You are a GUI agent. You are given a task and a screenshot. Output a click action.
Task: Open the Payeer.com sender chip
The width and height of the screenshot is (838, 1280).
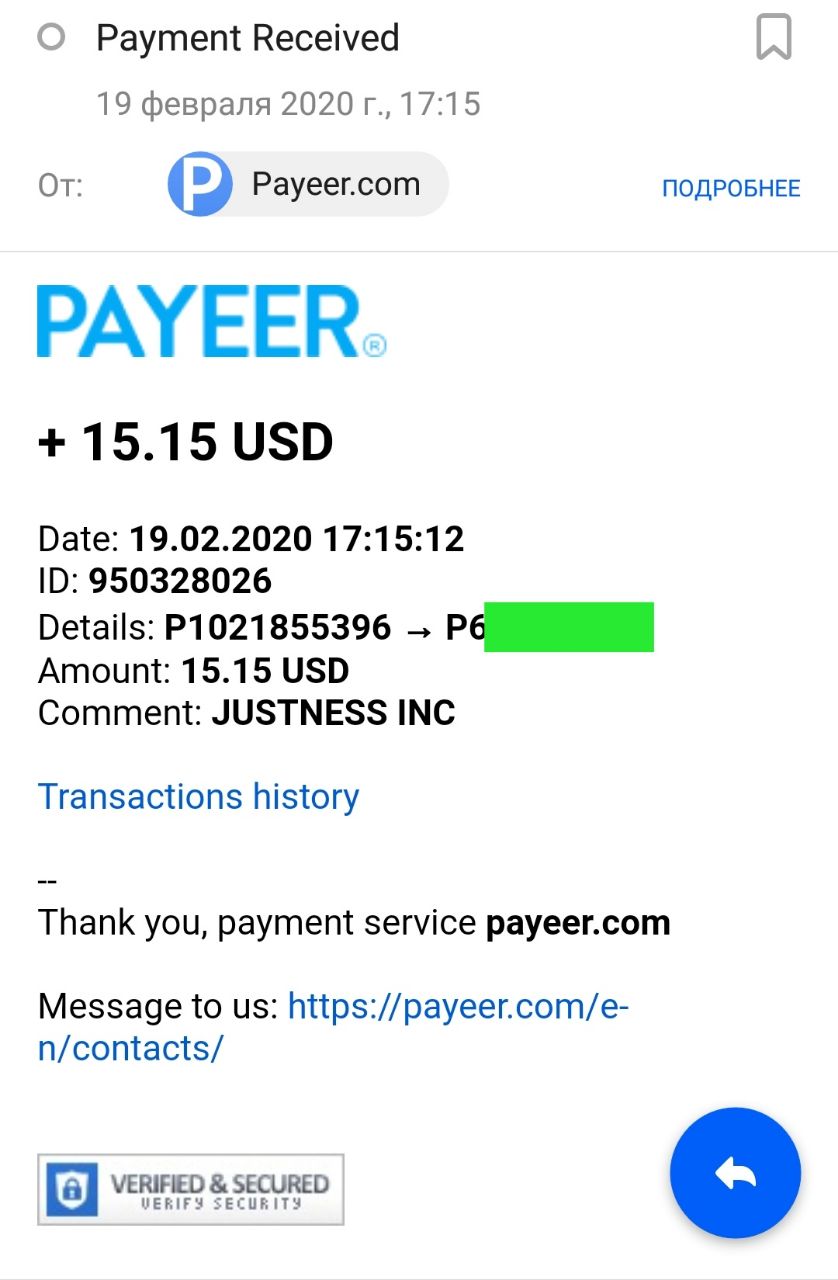[308, 184]
